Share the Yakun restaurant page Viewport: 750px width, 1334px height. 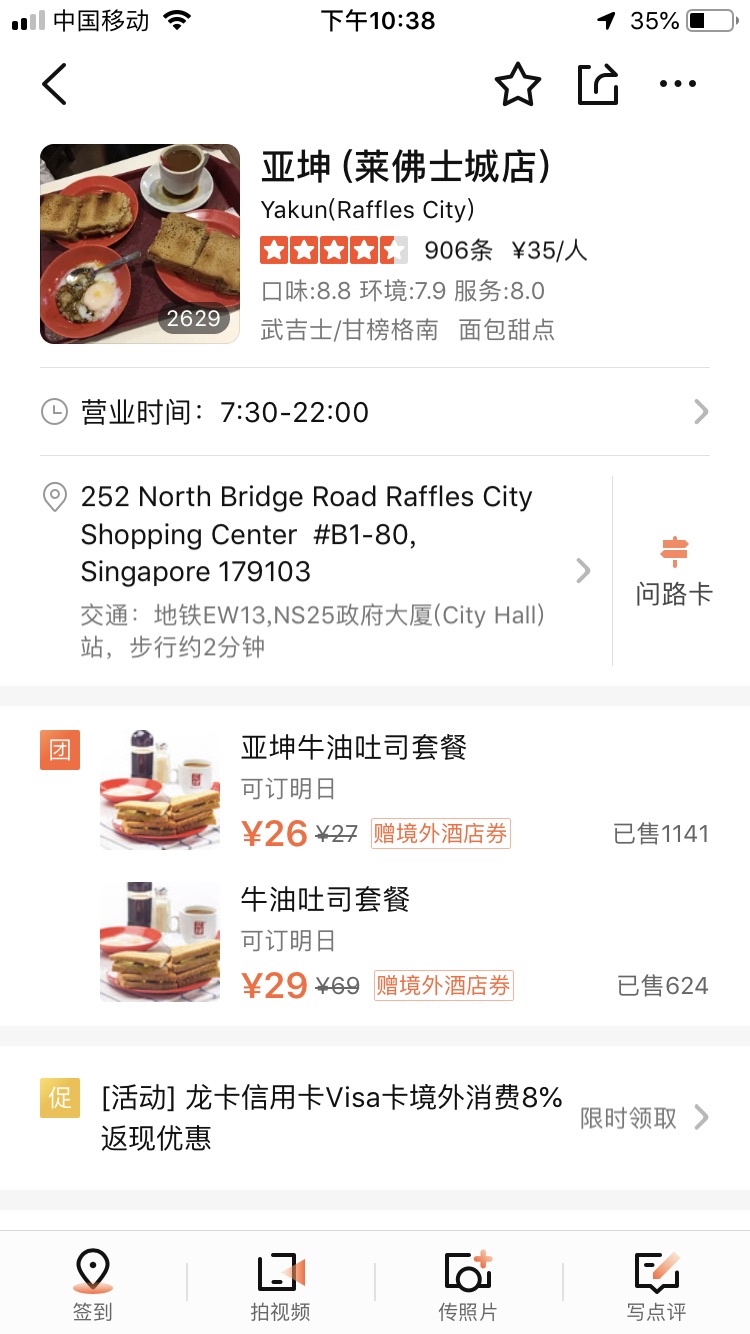598,85
